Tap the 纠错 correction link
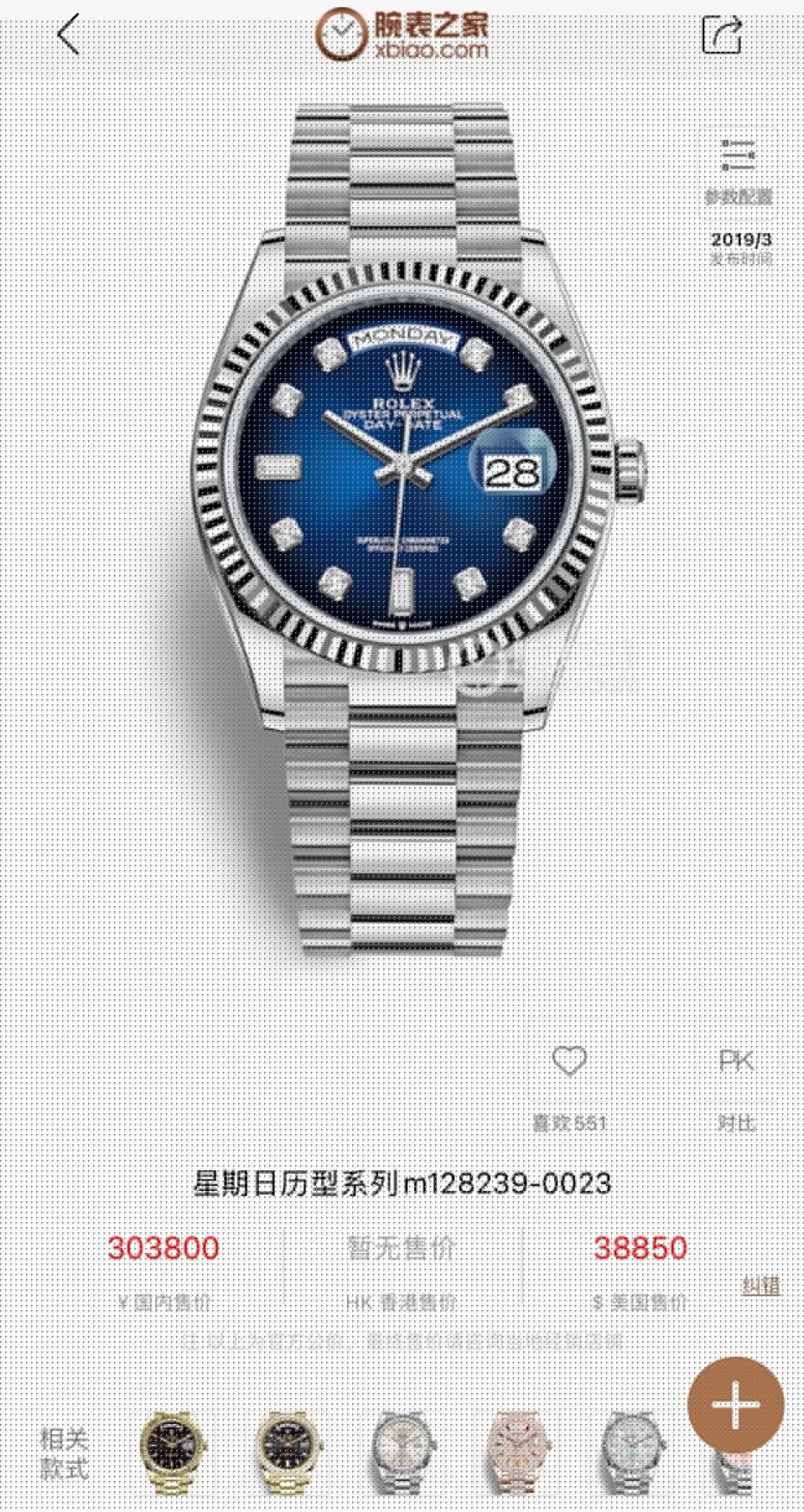804x1512 pixels. (x=761, y=1285)
